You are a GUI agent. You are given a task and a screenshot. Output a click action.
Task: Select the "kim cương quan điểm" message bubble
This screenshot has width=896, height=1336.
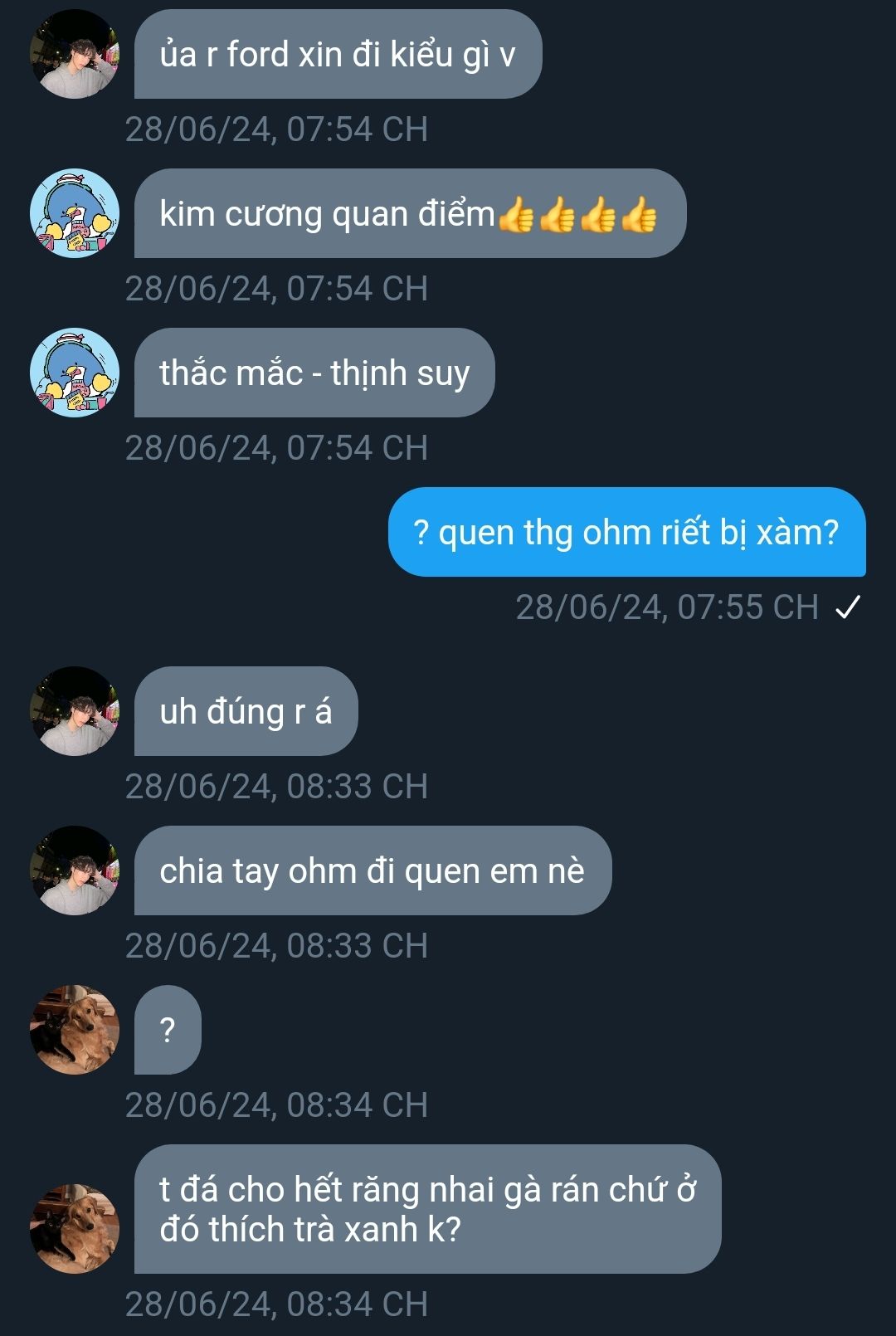(x=410, y=213)
